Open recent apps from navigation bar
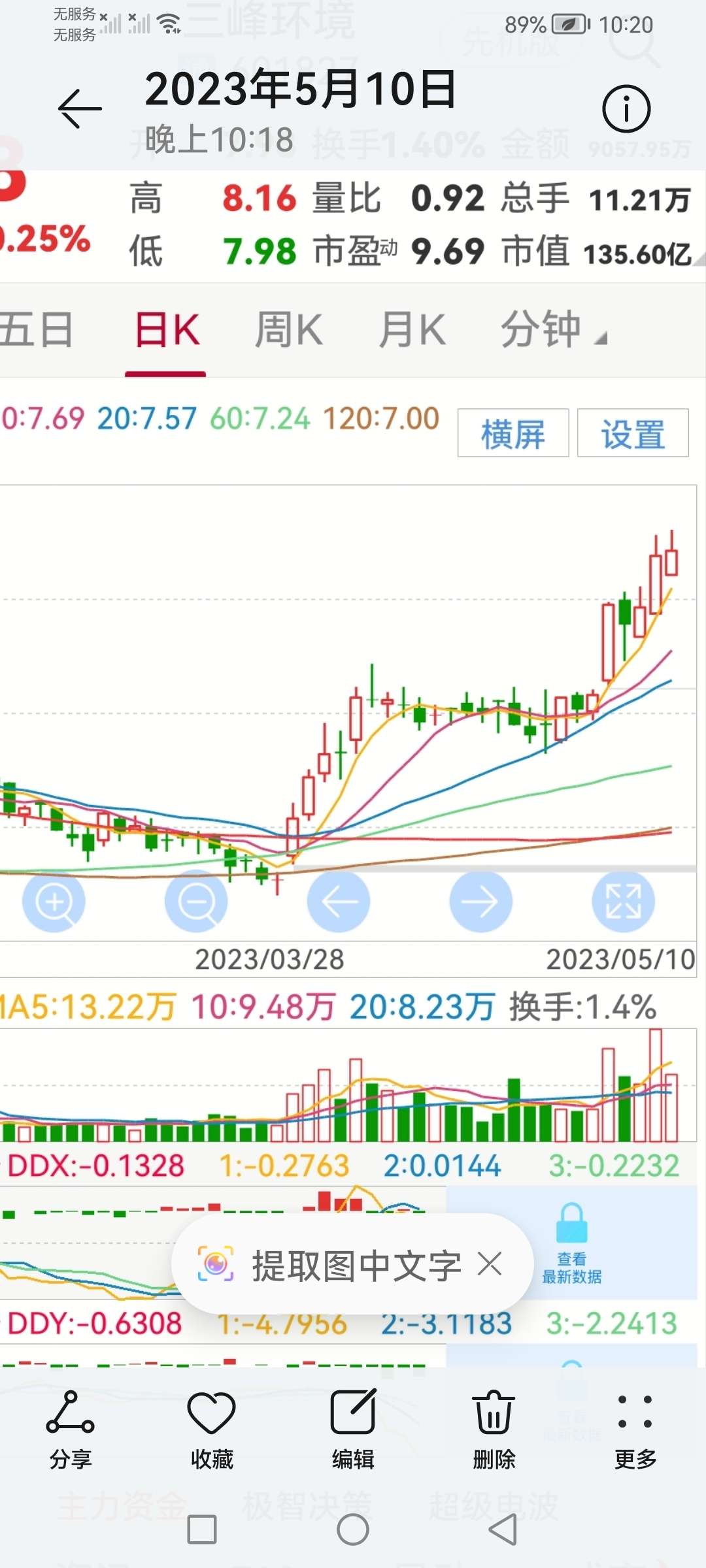 point(202,1529)
